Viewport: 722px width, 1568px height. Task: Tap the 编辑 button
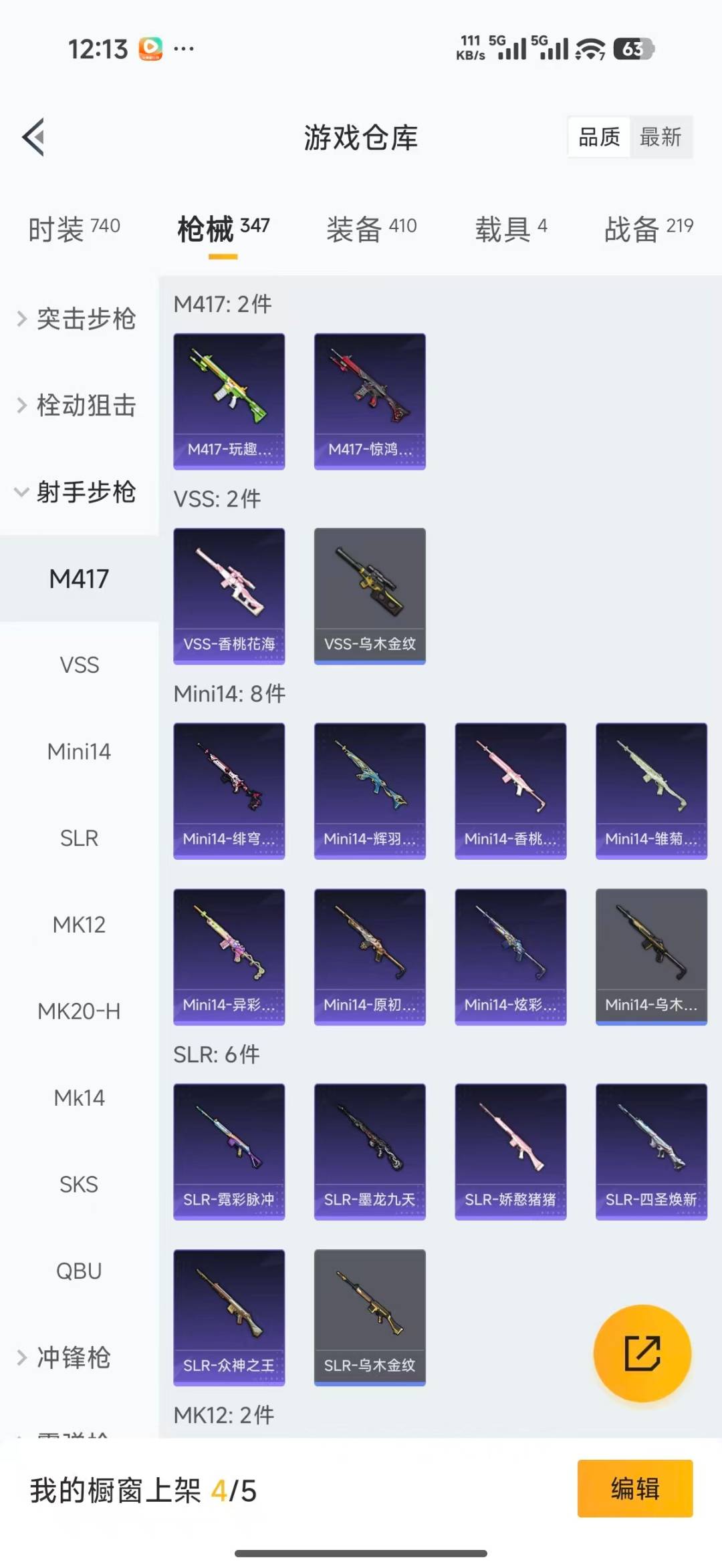(x=634, y=1491)
